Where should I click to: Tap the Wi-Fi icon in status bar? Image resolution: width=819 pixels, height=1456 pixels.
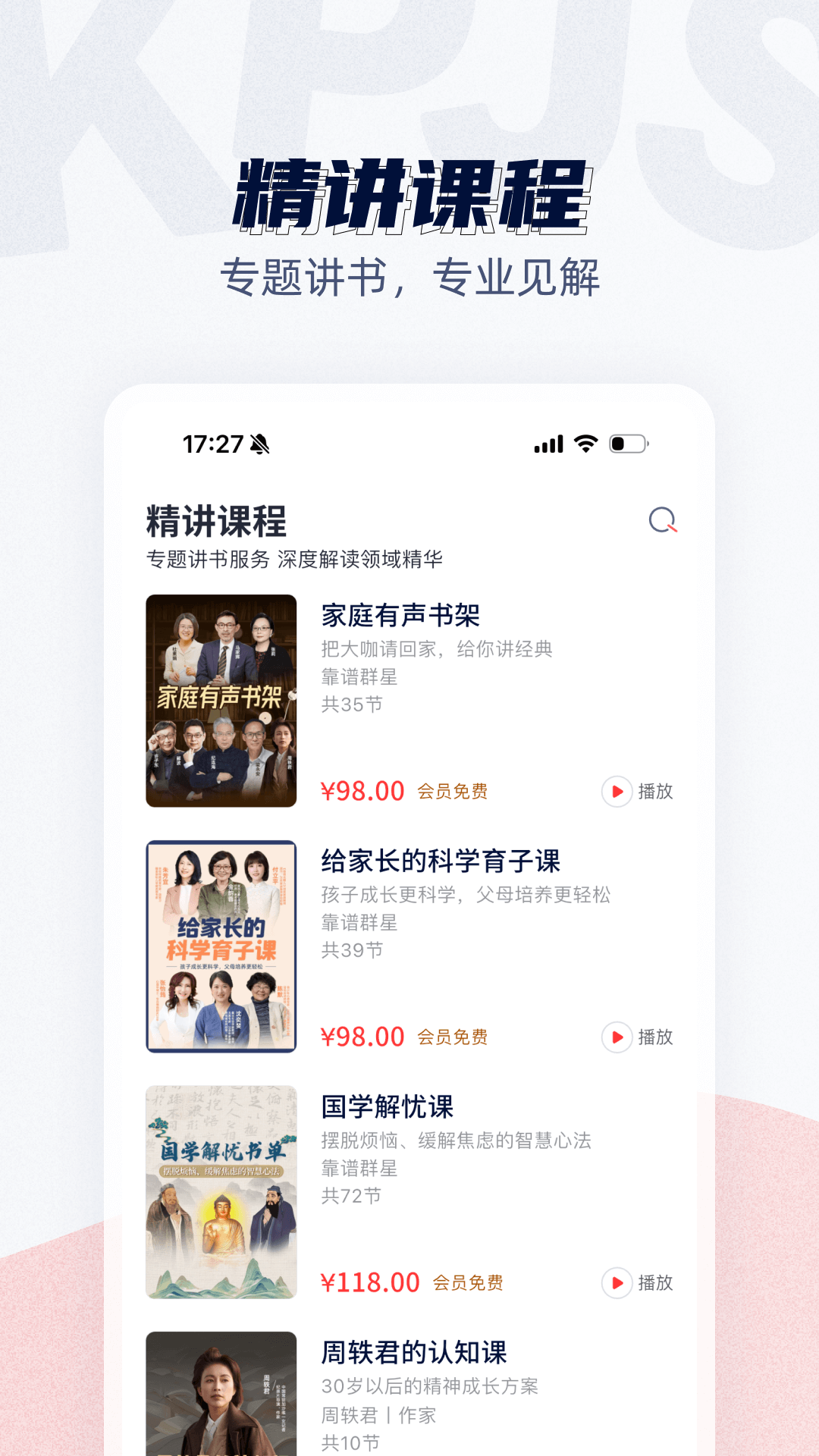pos(584,444)
